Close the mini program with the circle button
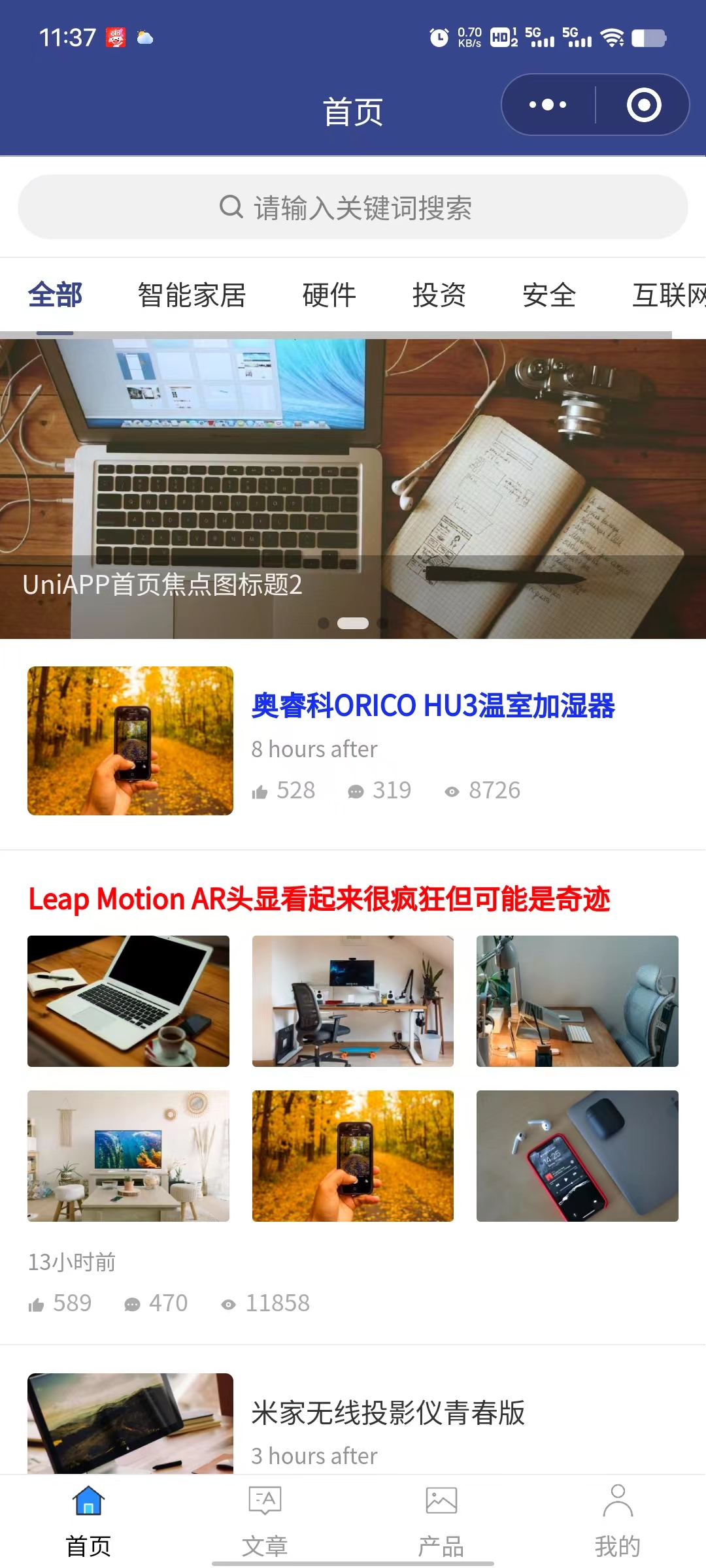This screenshot has width=706, height=1568. [x=644, y=105]
